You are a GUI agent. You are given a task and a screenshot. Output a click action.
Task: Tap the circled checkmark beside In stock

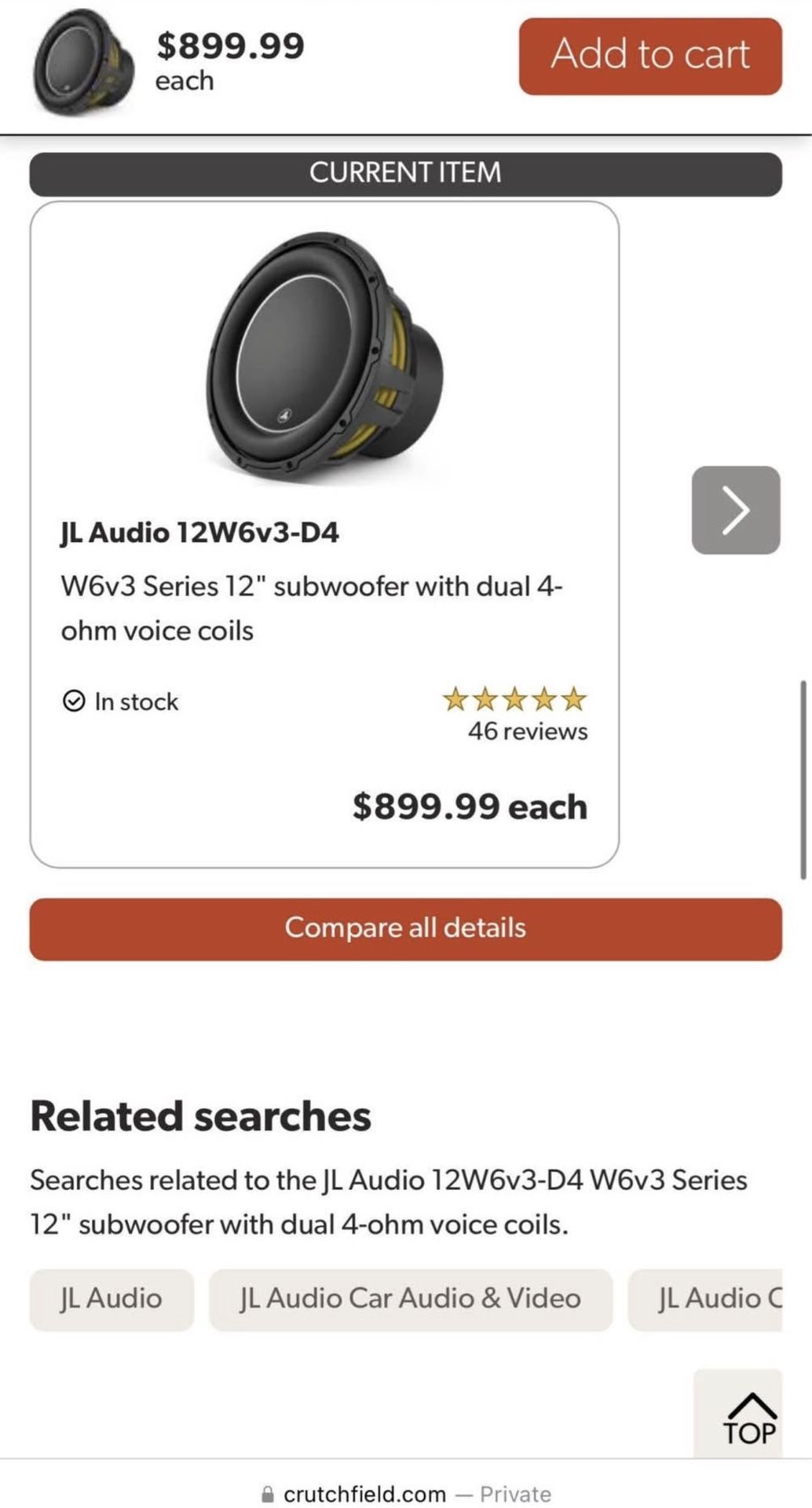point(75,701)
